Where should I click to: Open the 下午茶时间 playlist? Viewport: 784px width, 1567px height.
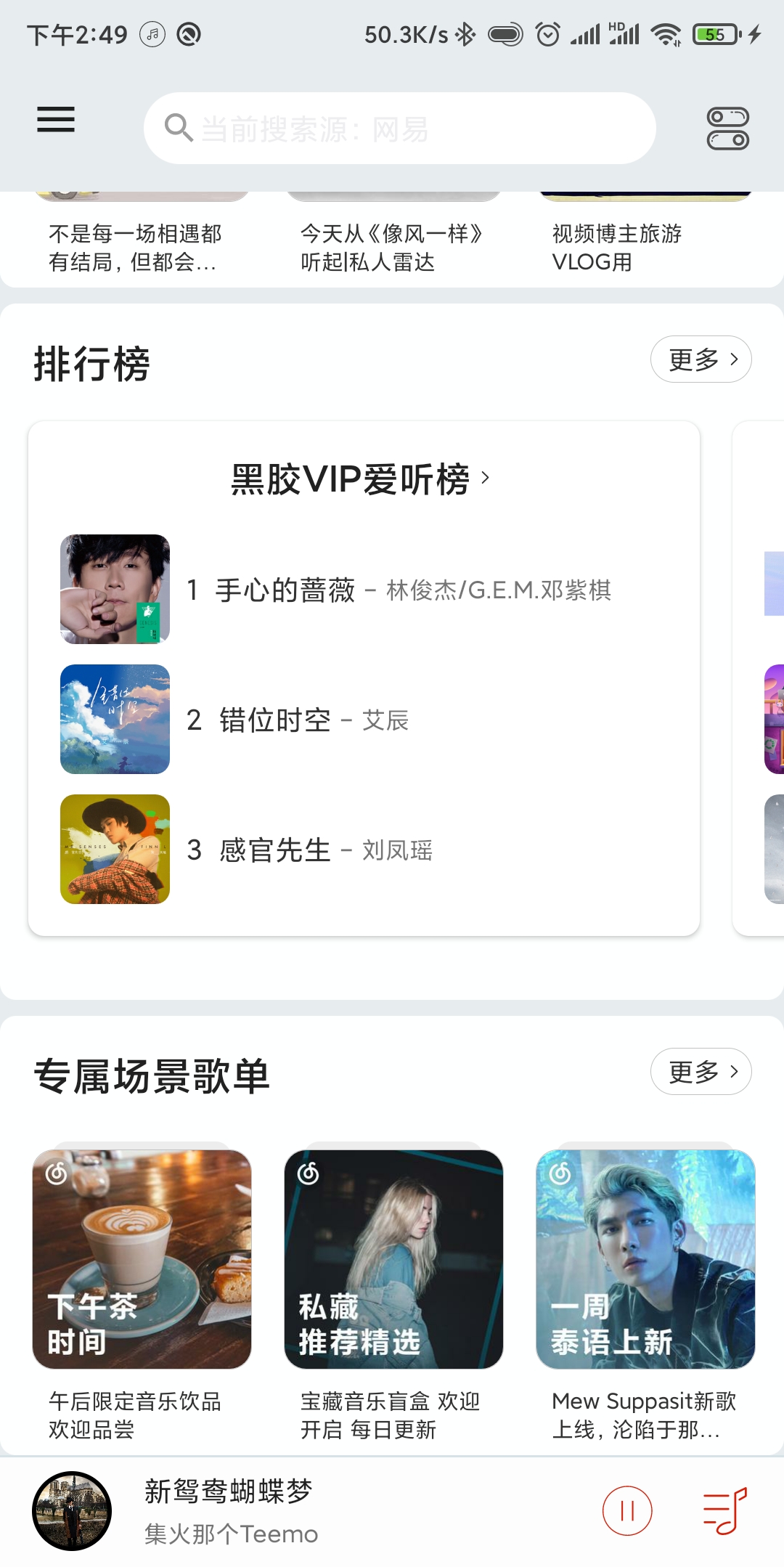142,1259
